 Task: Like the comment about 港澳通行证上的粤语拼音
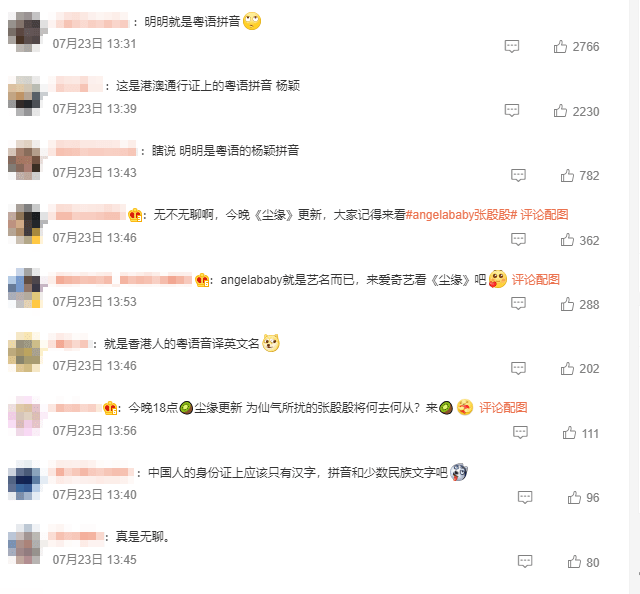[x=561, y=111]
